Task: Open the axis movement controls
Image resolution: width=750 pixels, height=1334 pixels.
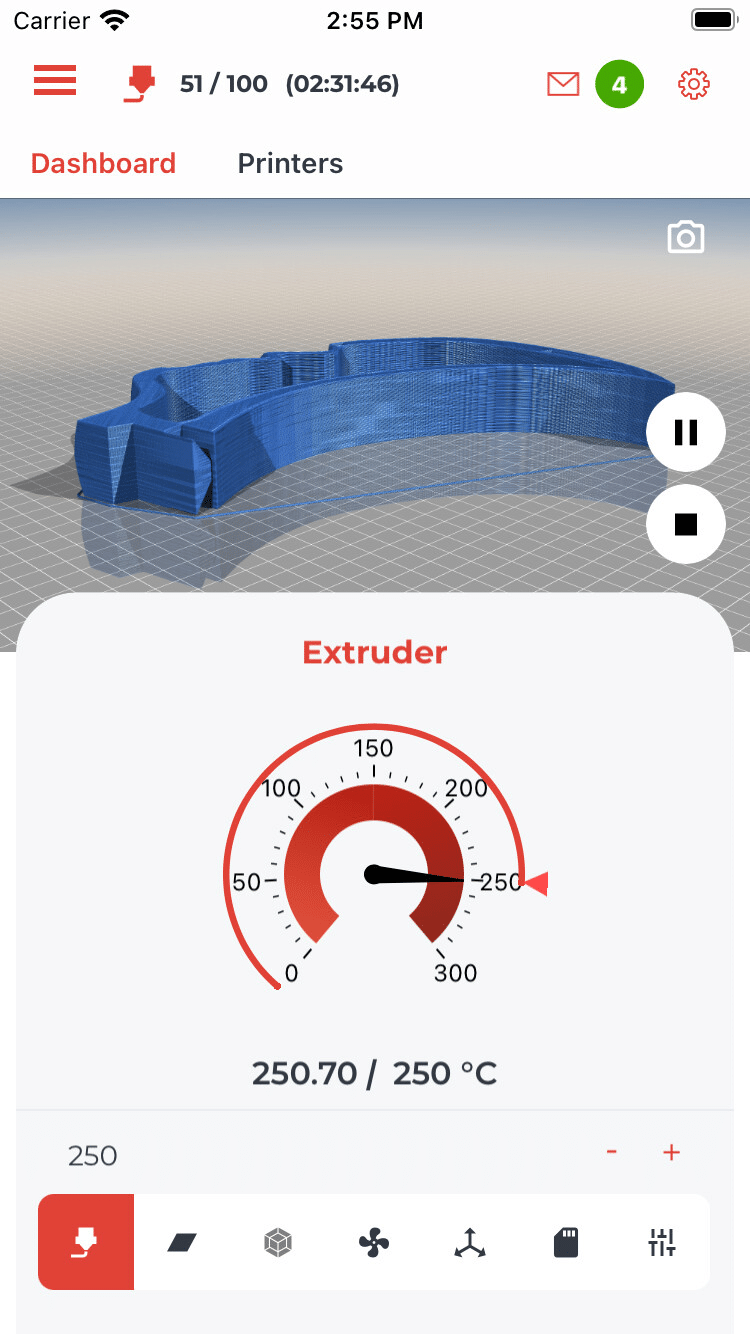Action: click(469, 1242)
